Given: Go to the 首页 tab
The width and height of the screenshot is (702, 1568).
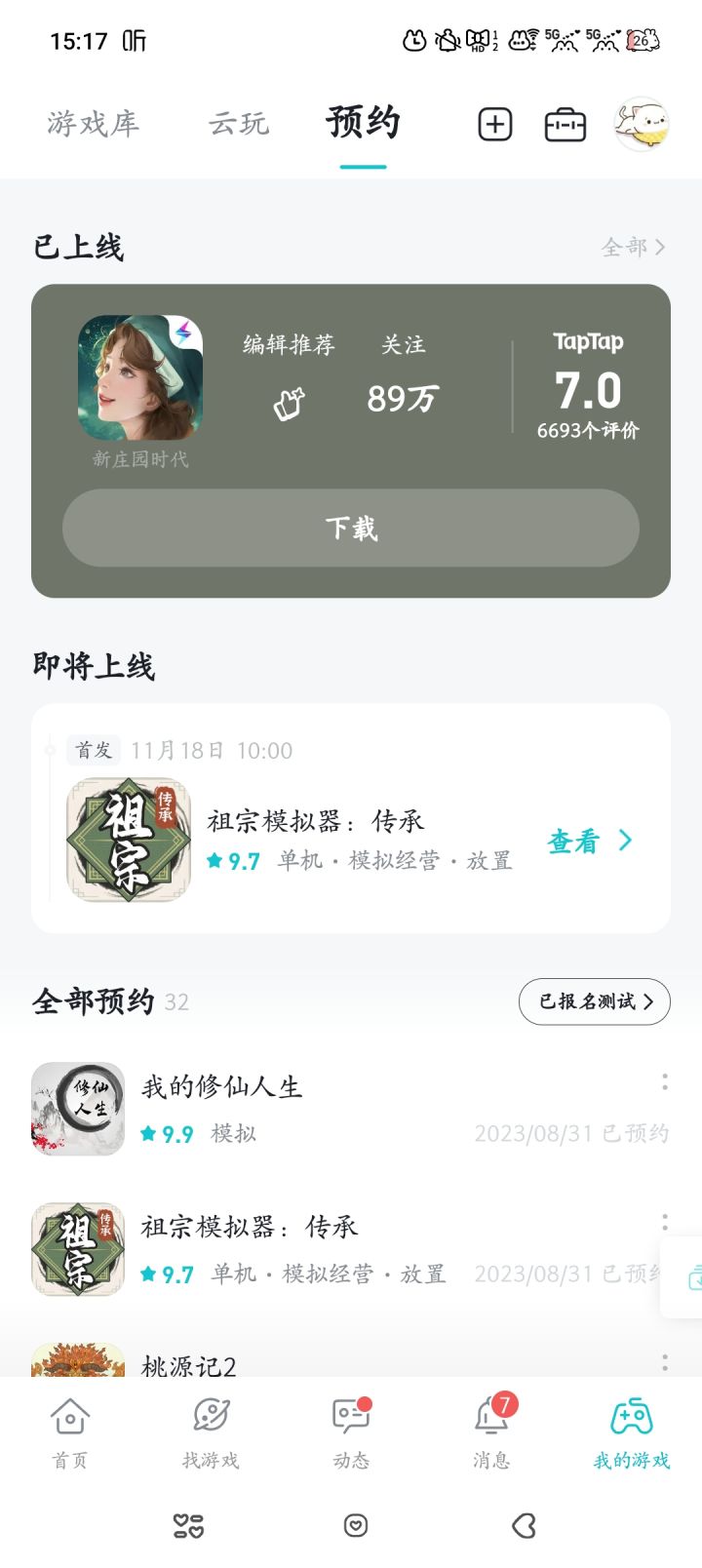Looking at the screenshot, I should pyautogui.click(x=70, y=1431).
